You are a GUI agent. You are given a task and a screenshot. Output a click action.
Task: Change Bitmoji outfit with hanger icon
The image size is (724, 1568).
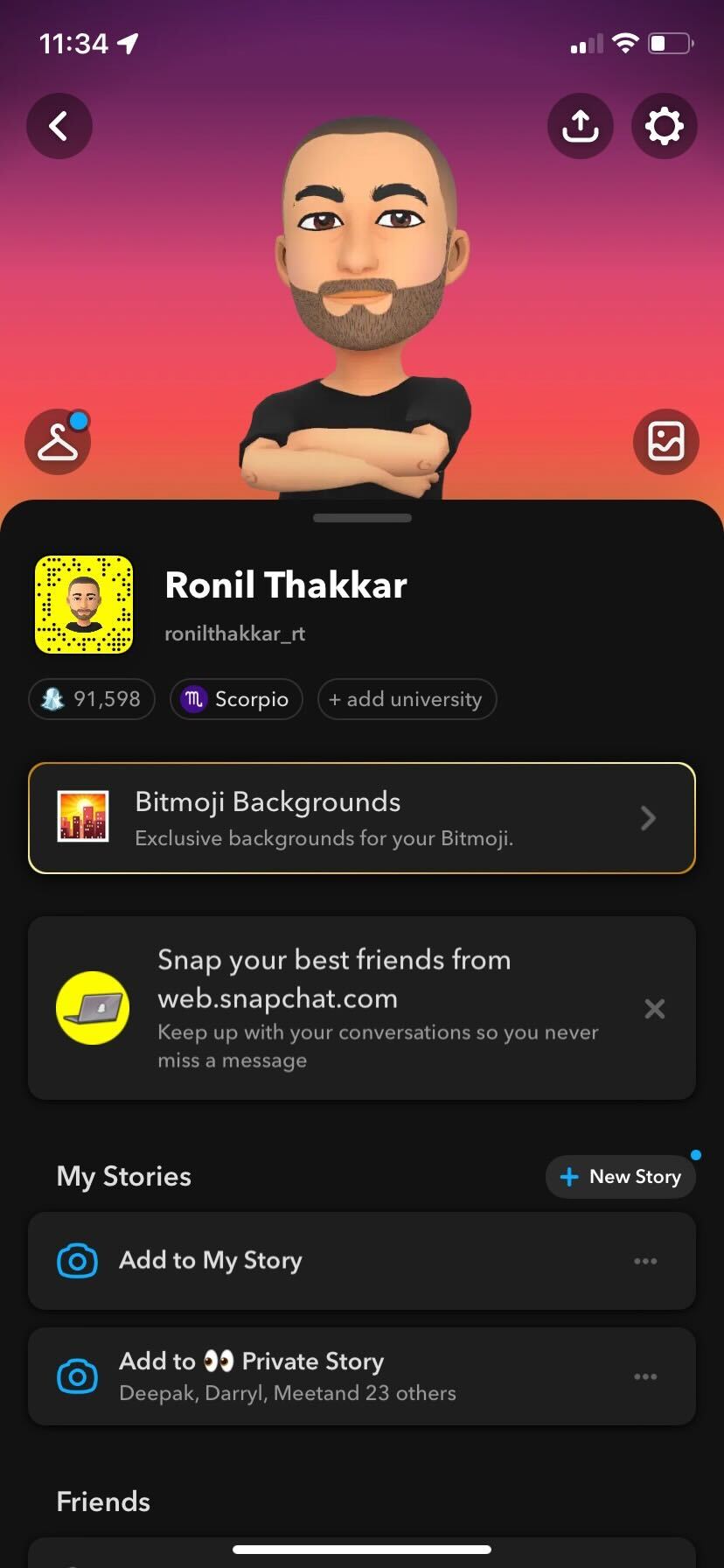tap(58, 442)
